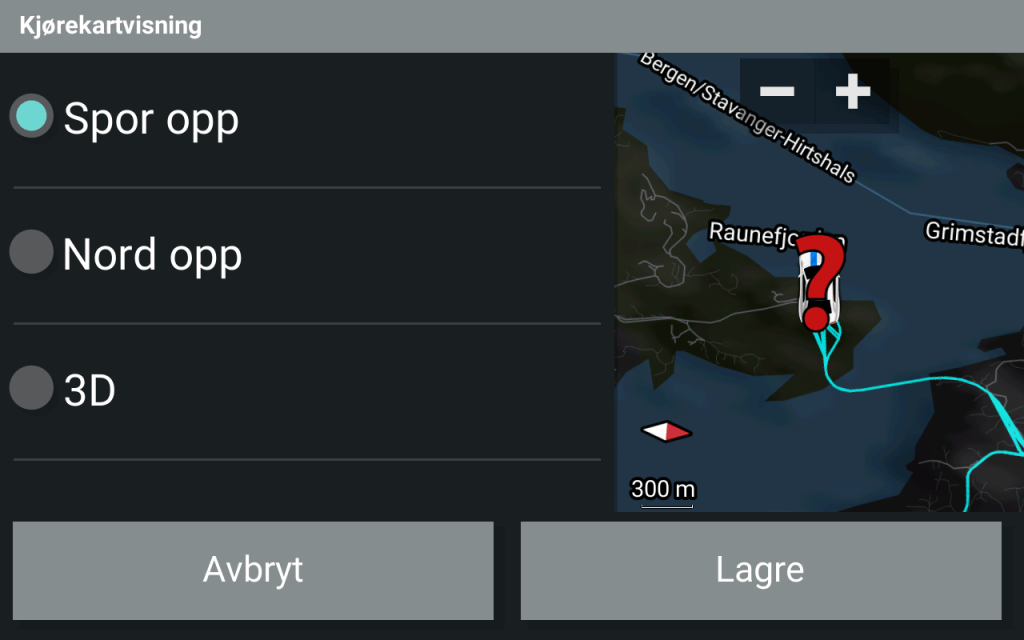Choose the Nord opp map orientation
1024x640 pixels.
click(32, 252)
